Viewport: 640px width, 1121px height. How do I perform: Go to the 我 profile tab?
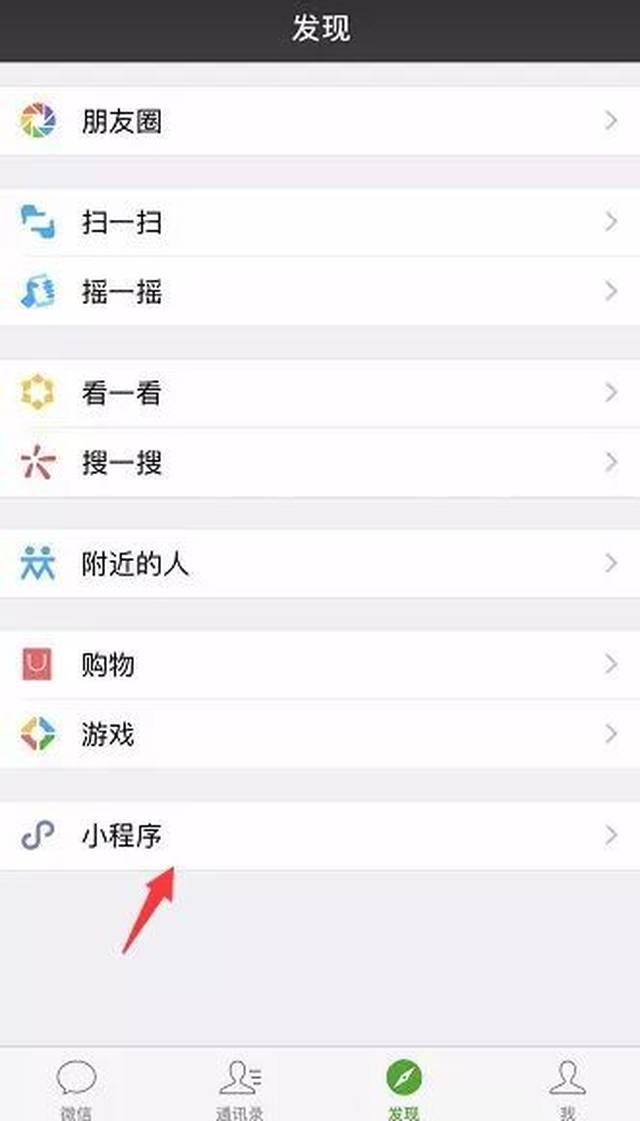click(567, 1088)
